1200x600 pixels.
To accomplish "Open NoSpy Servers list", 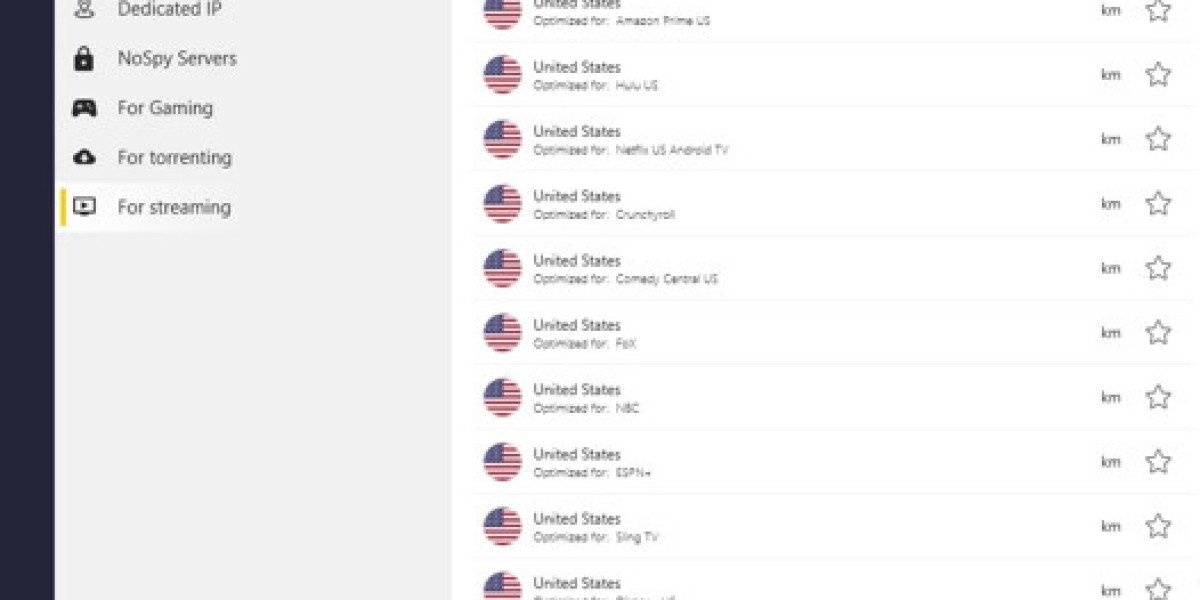I will tap(176, 59).
